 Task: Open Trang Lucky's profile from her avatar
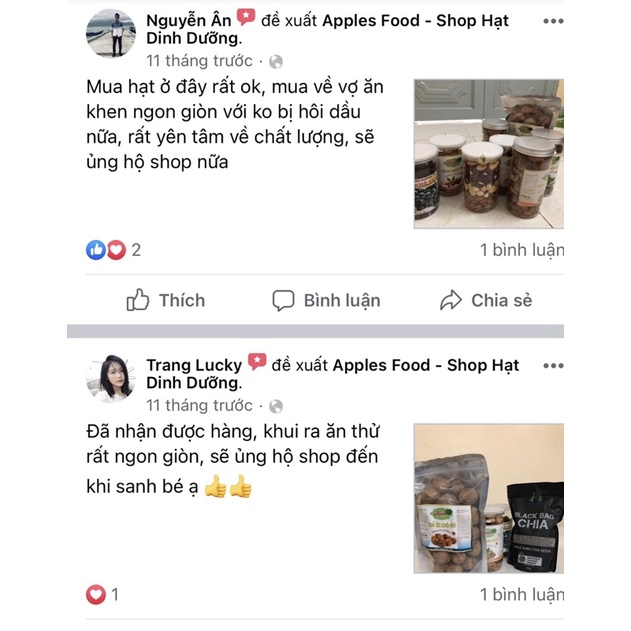click(x=111, y=380)
